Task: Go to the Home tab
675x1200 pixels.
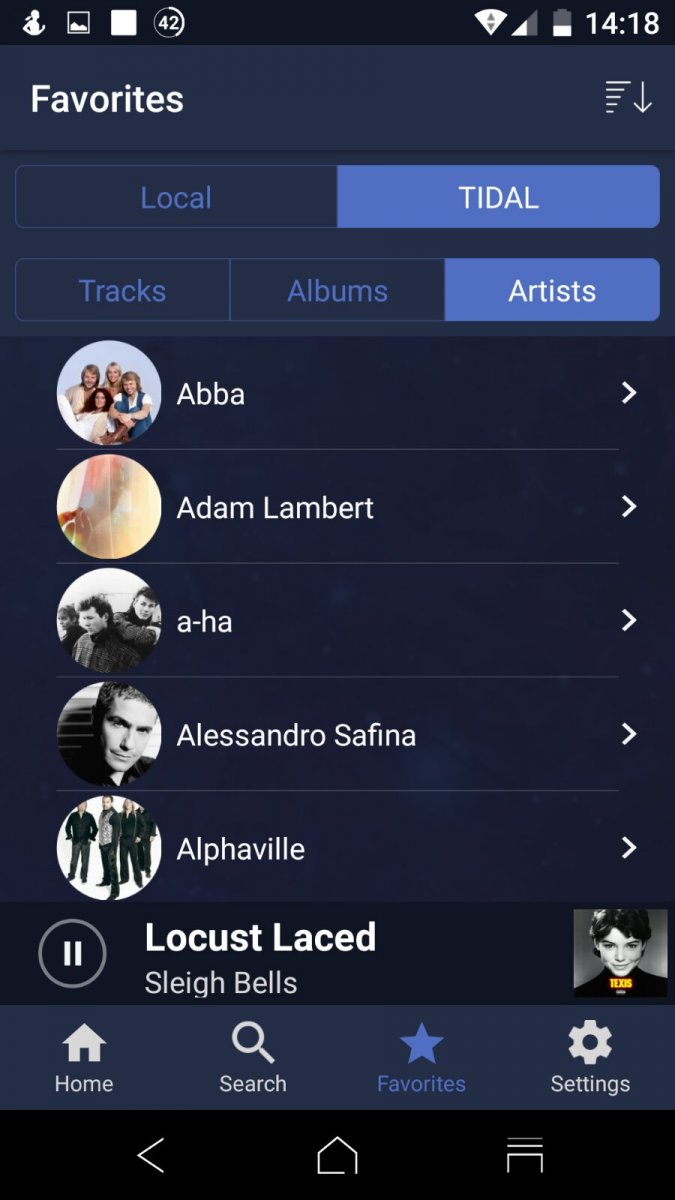Action: coord(84,1058)
